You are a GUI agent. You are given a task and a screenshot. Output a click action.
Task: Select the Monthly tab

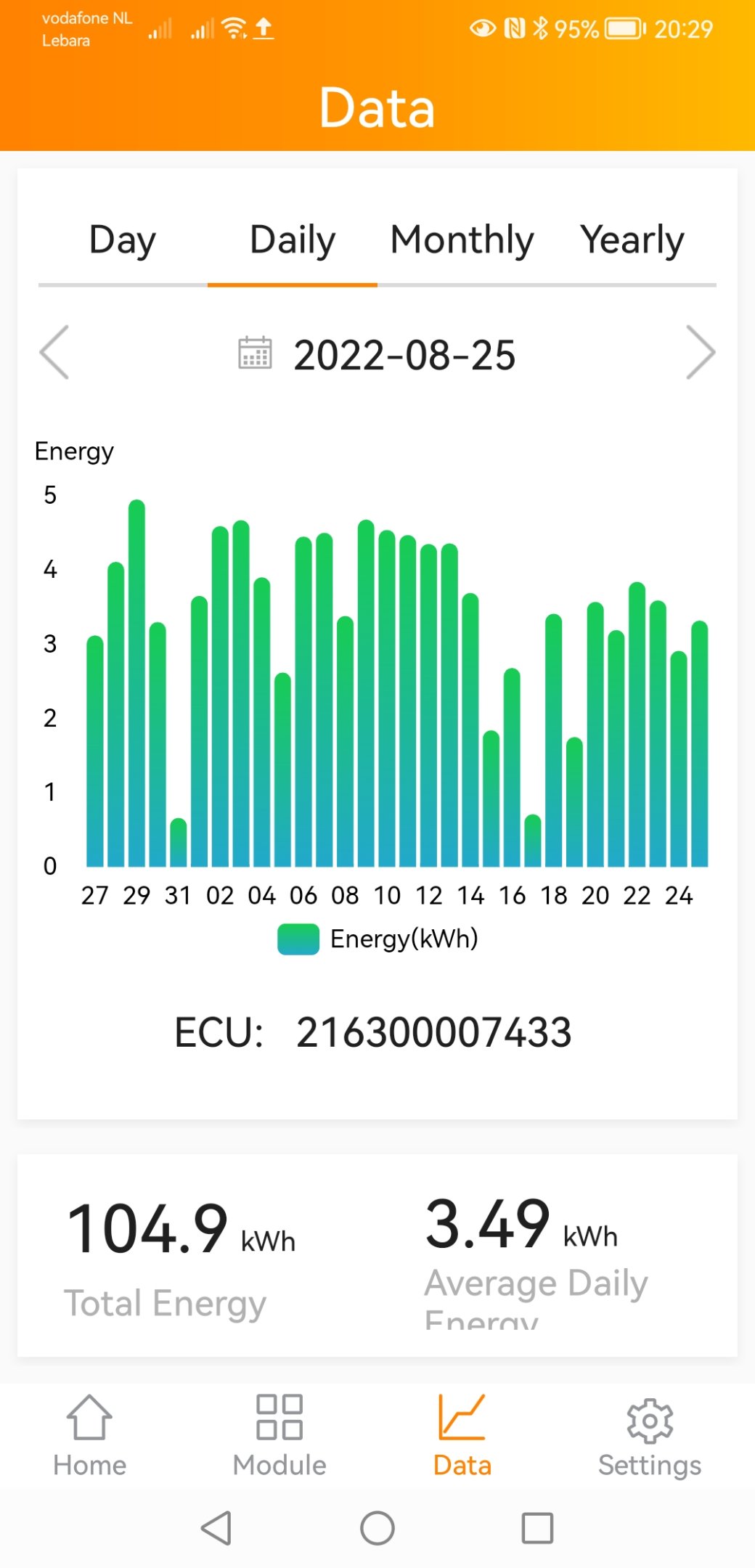point(462,240)
